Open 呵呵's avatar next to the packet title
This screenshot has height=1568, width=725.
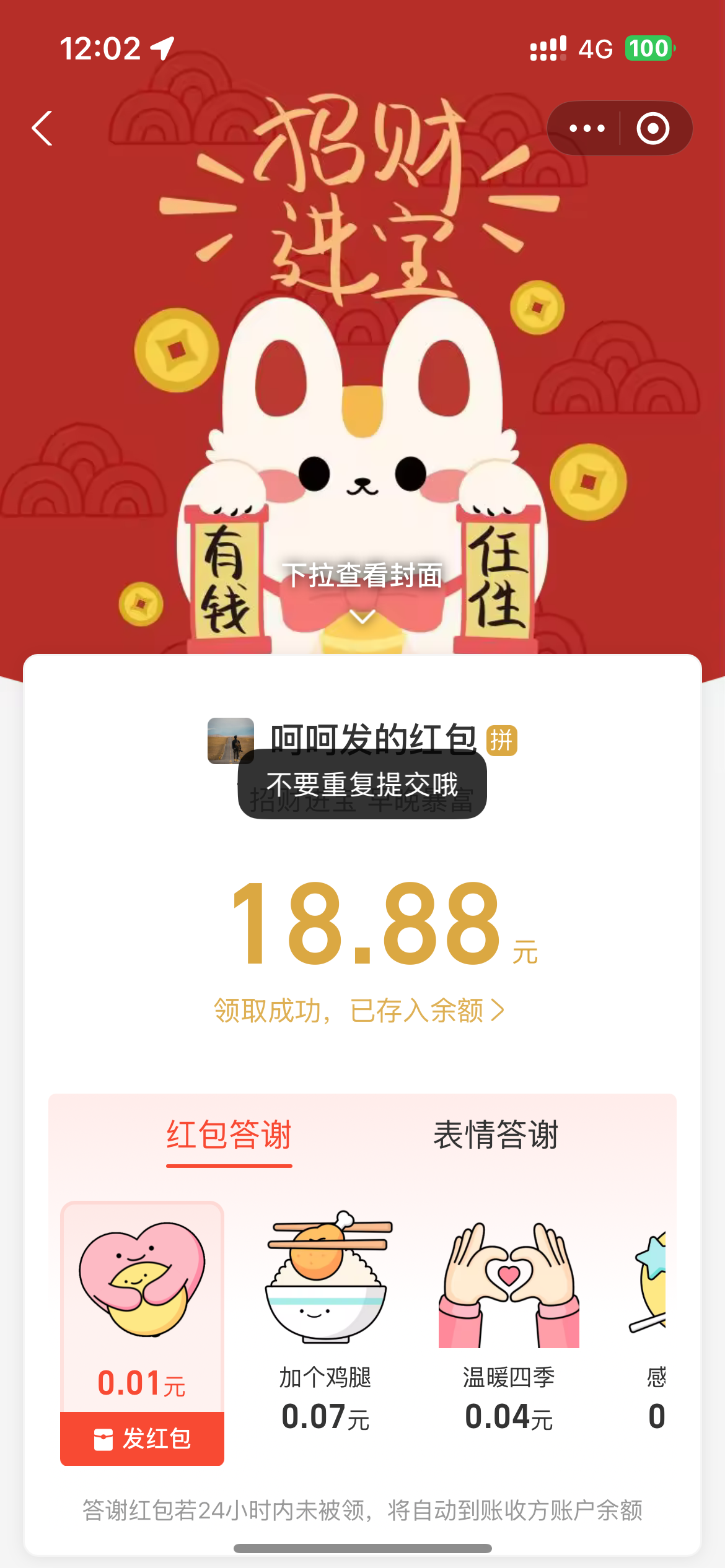pos(231,741)
